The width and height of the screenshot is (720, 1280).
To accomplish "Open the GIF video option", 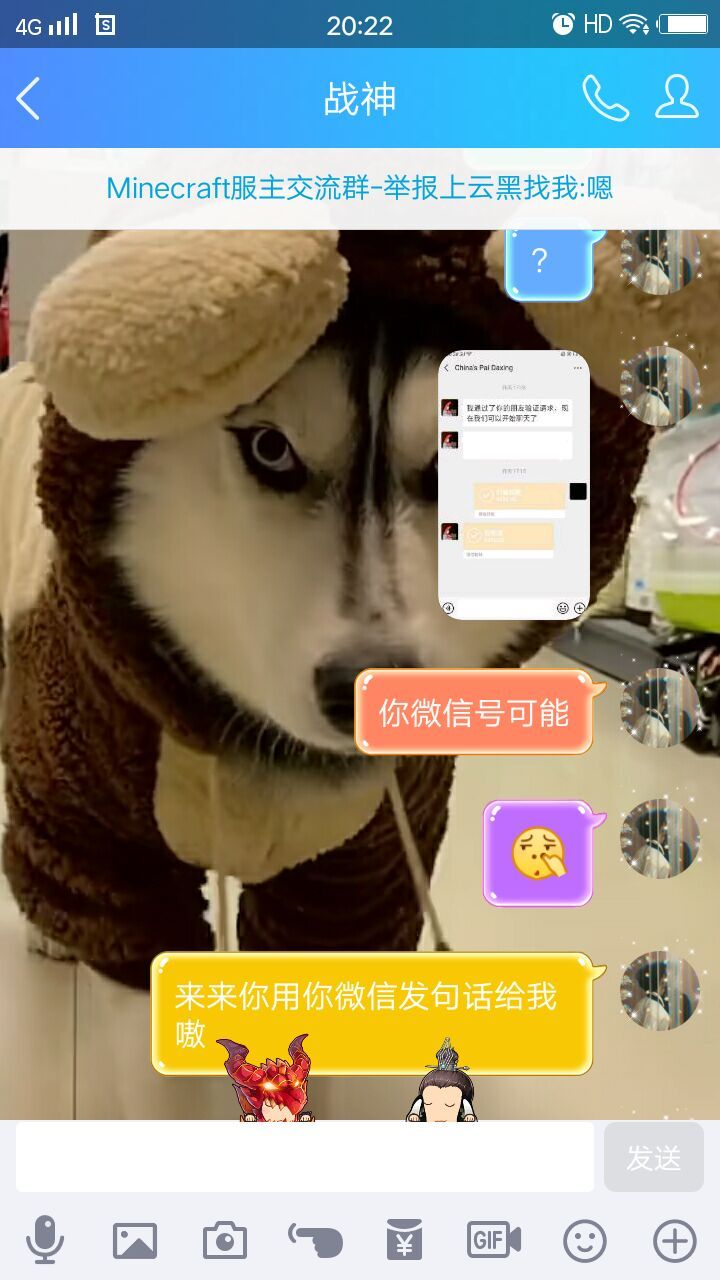I will point(494,1241).
